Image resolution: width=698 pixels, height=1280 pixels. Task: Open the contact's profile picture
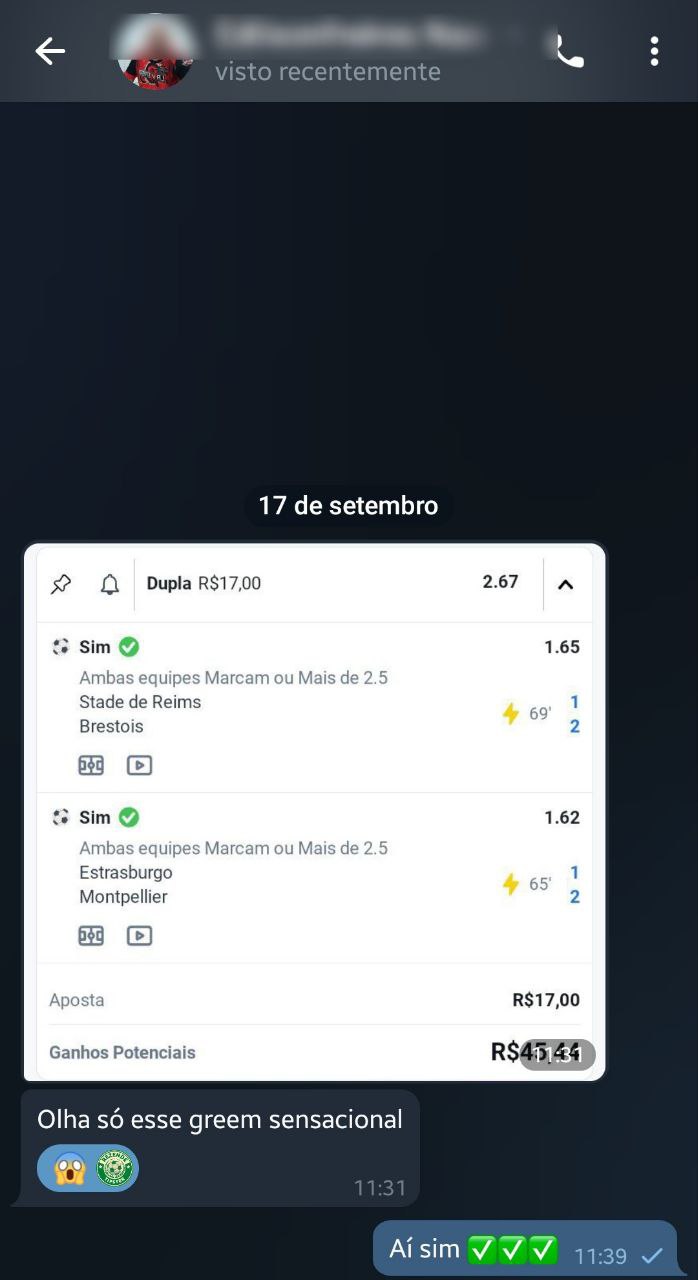[153, 54]
